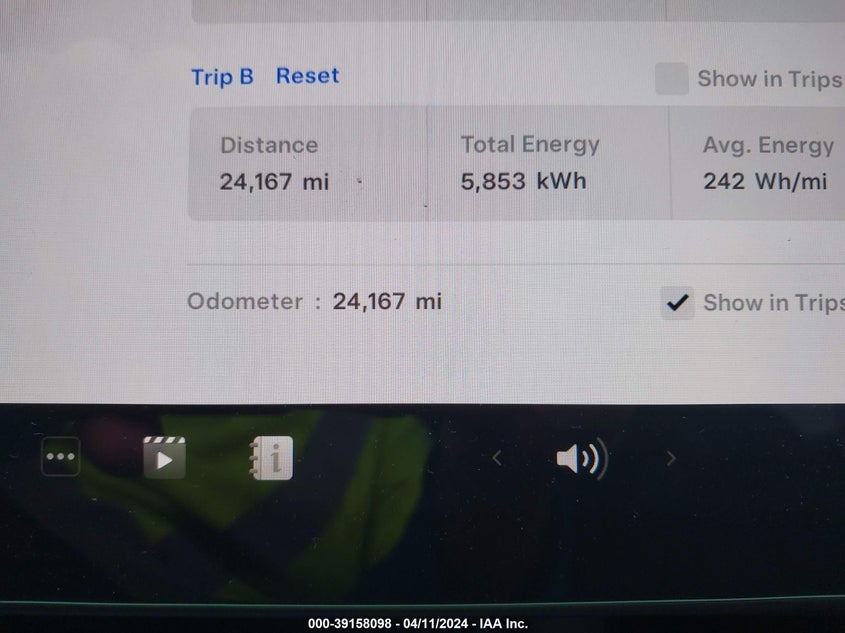Rename Trip B
This screenshot has height=633, width=845.
pyautogui.click(x=222, y=77)
